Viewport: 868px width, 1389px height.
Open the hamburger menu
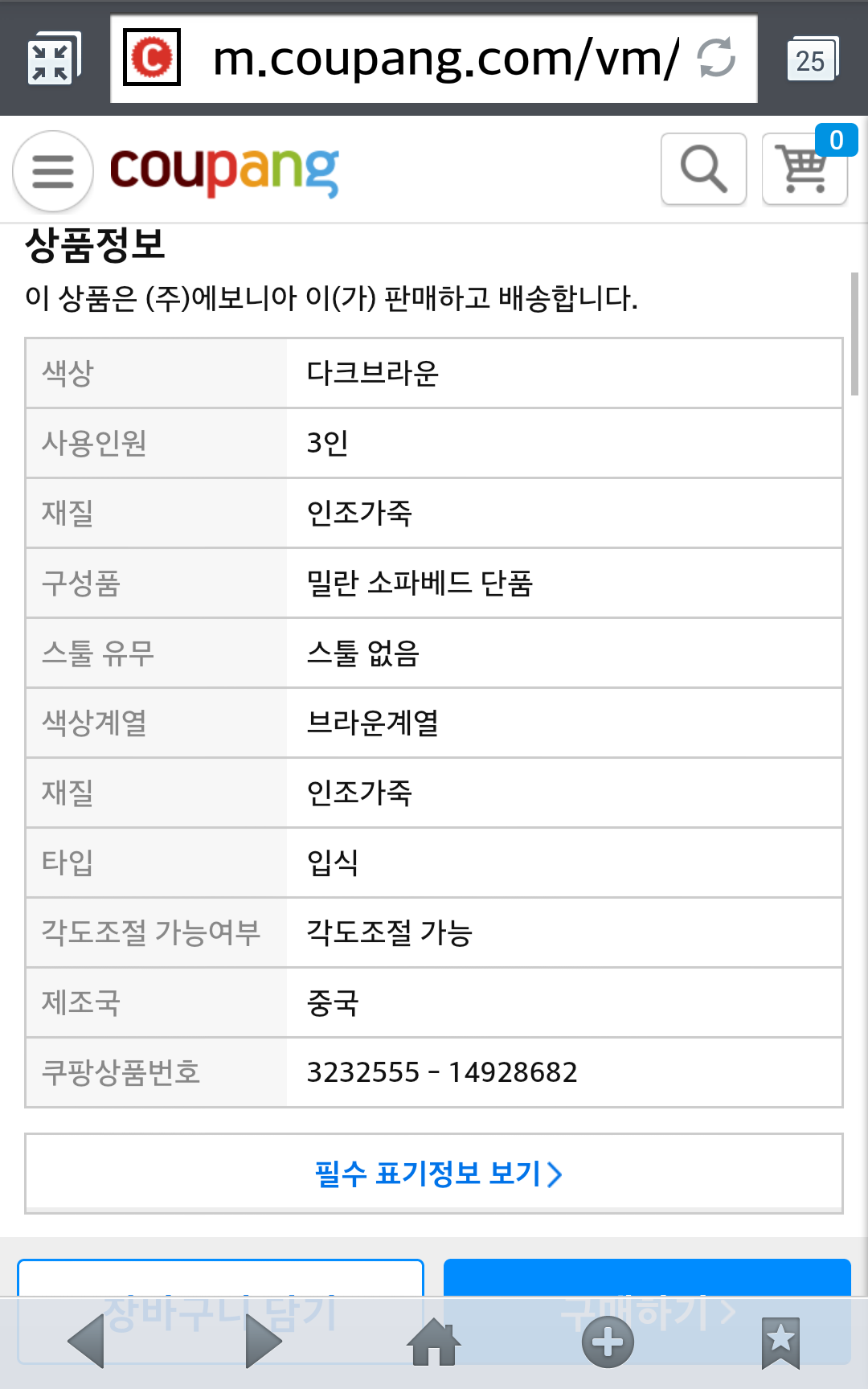click(53, 170)
